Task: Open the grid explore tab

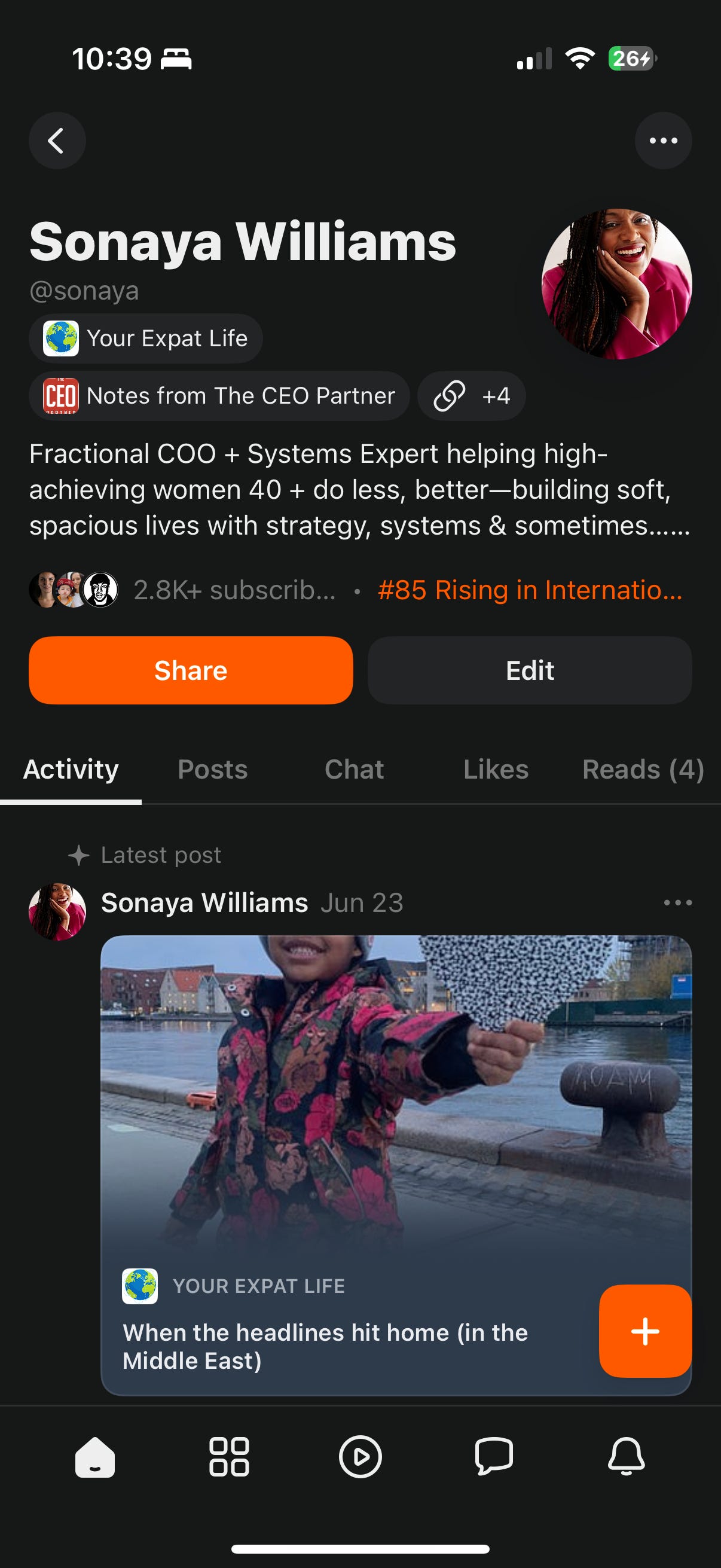Action: (229, 1457)
